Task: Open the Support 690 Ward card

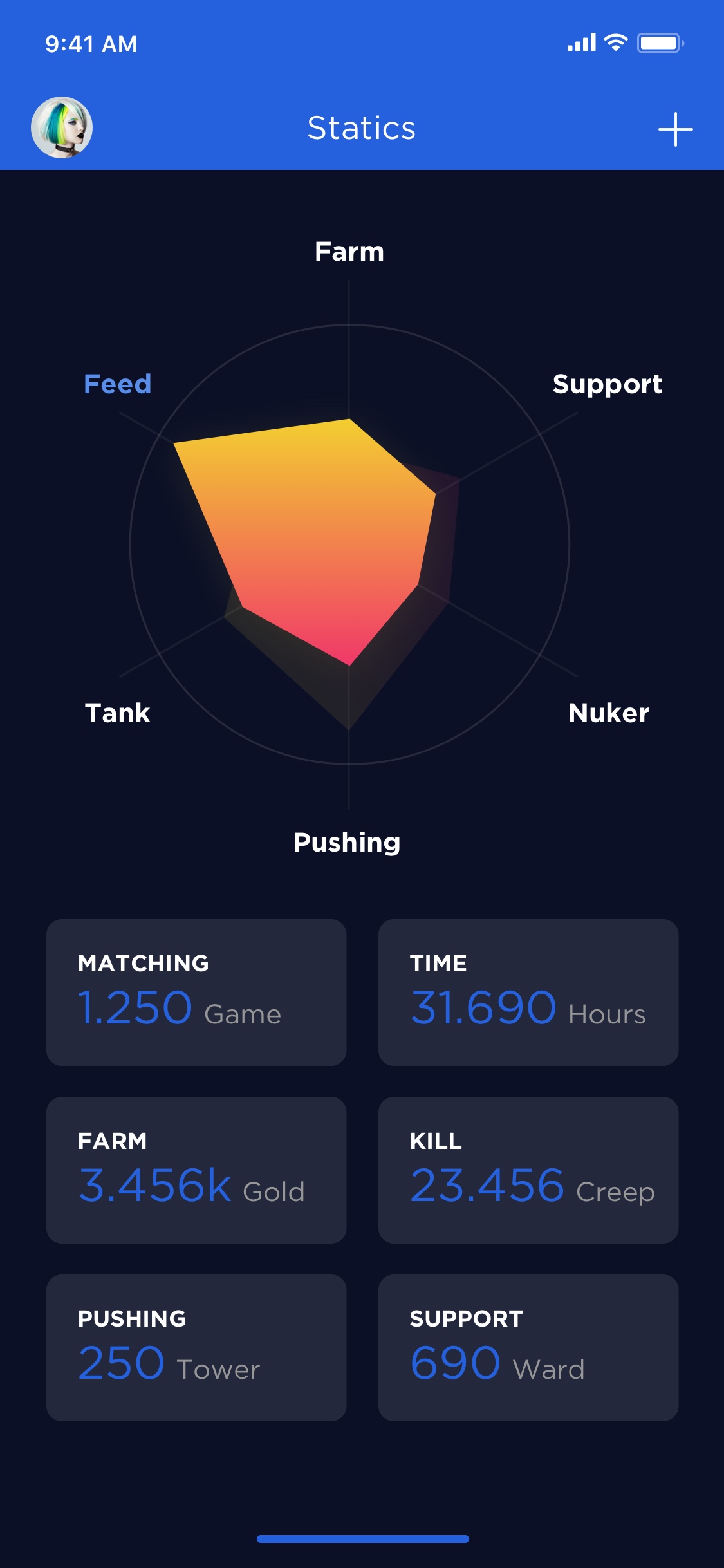Action: point(528,1348)
